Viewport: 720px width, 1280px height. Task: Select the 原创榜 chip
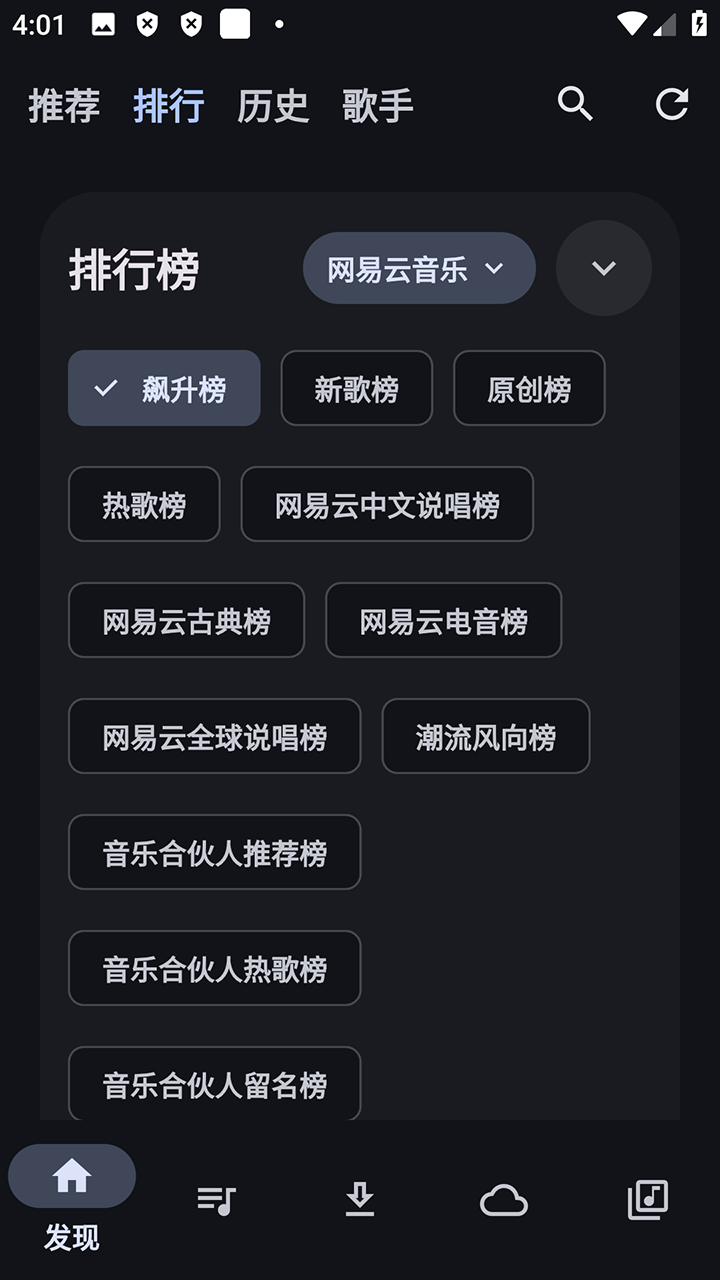pyautogui.click(x=529, y=388)
